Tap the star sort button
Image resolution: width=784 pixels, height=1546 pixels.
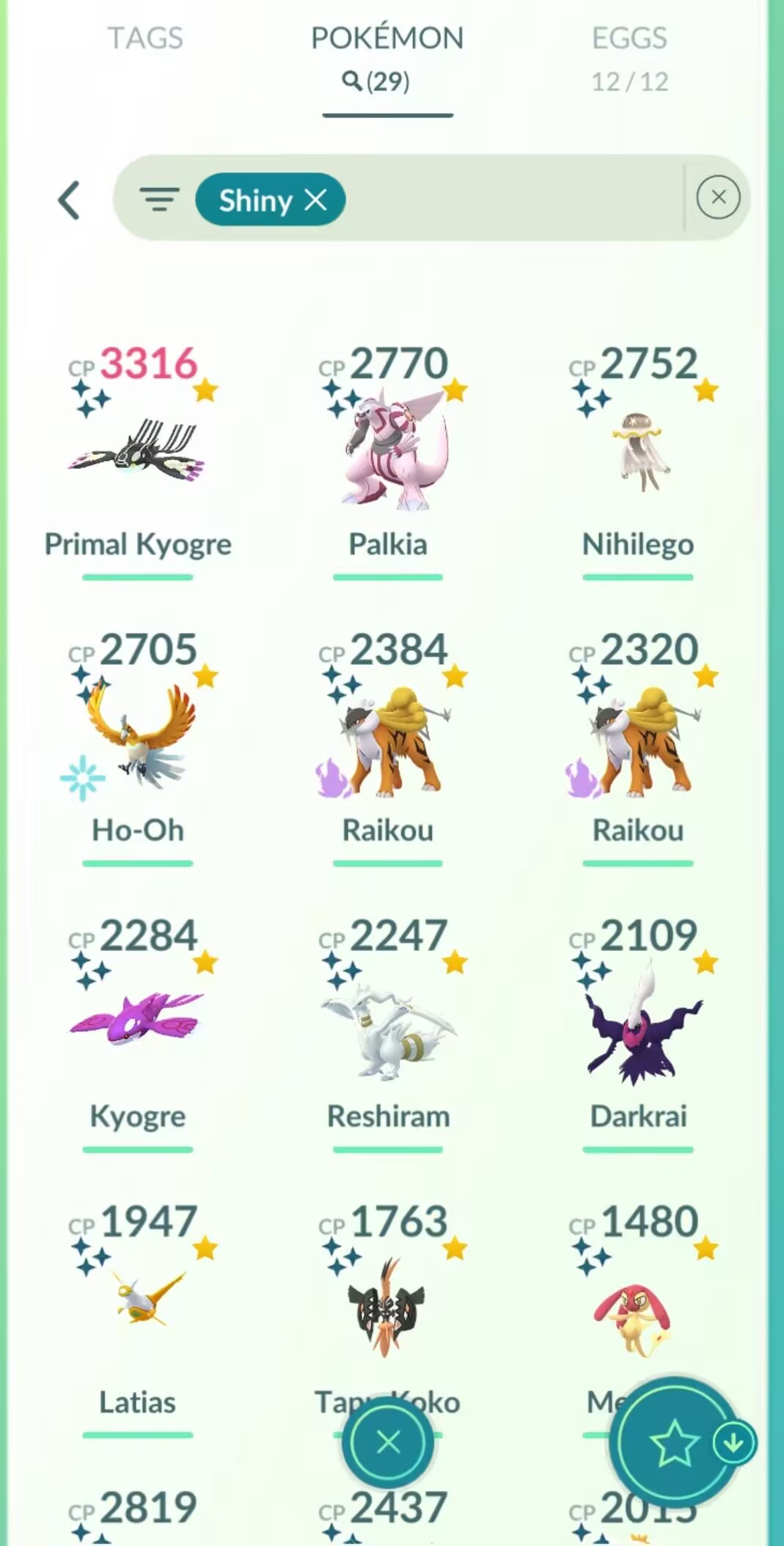click(x=673, y=1443)
